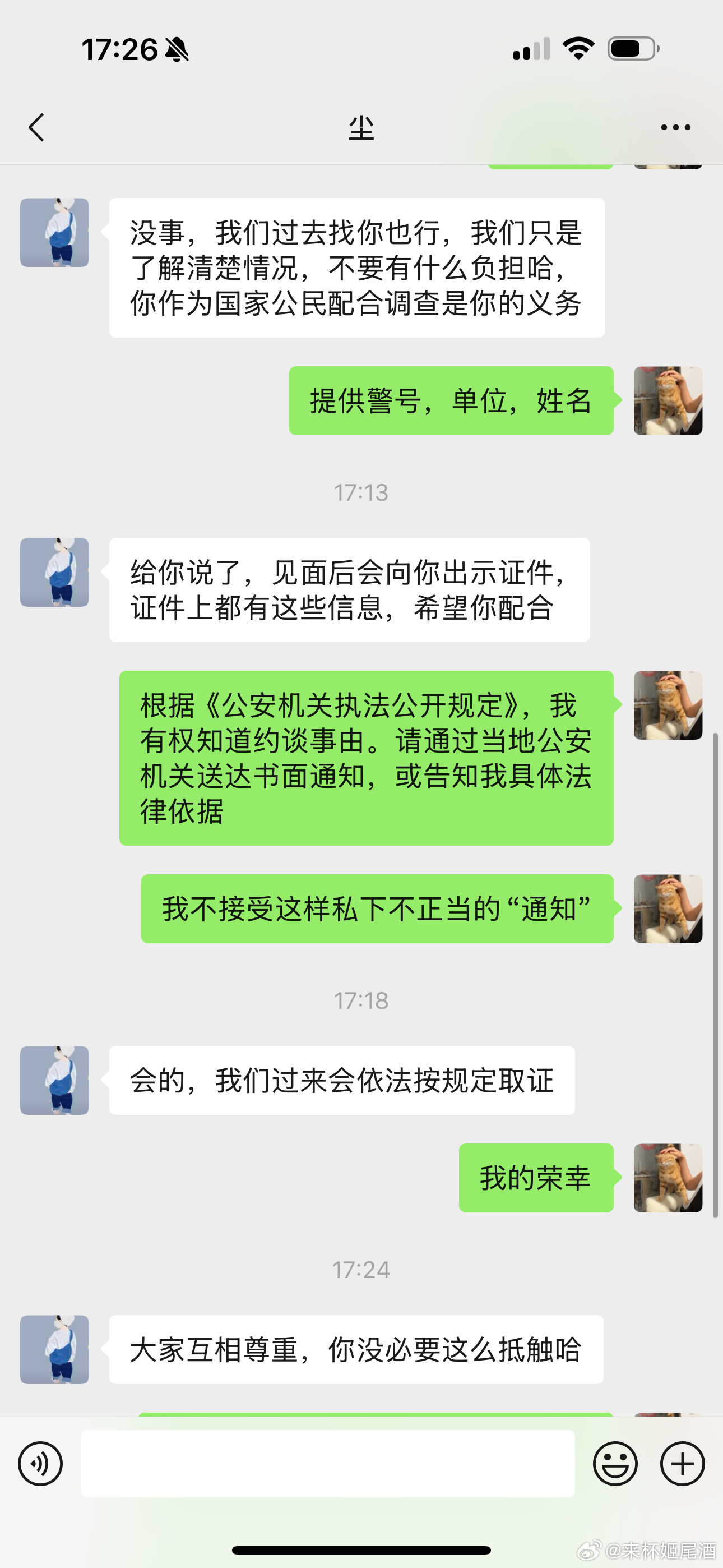Viewport: 723px width, 1568px height.
Task: Switch to voice message input
Action: (x=40, y=1463)
